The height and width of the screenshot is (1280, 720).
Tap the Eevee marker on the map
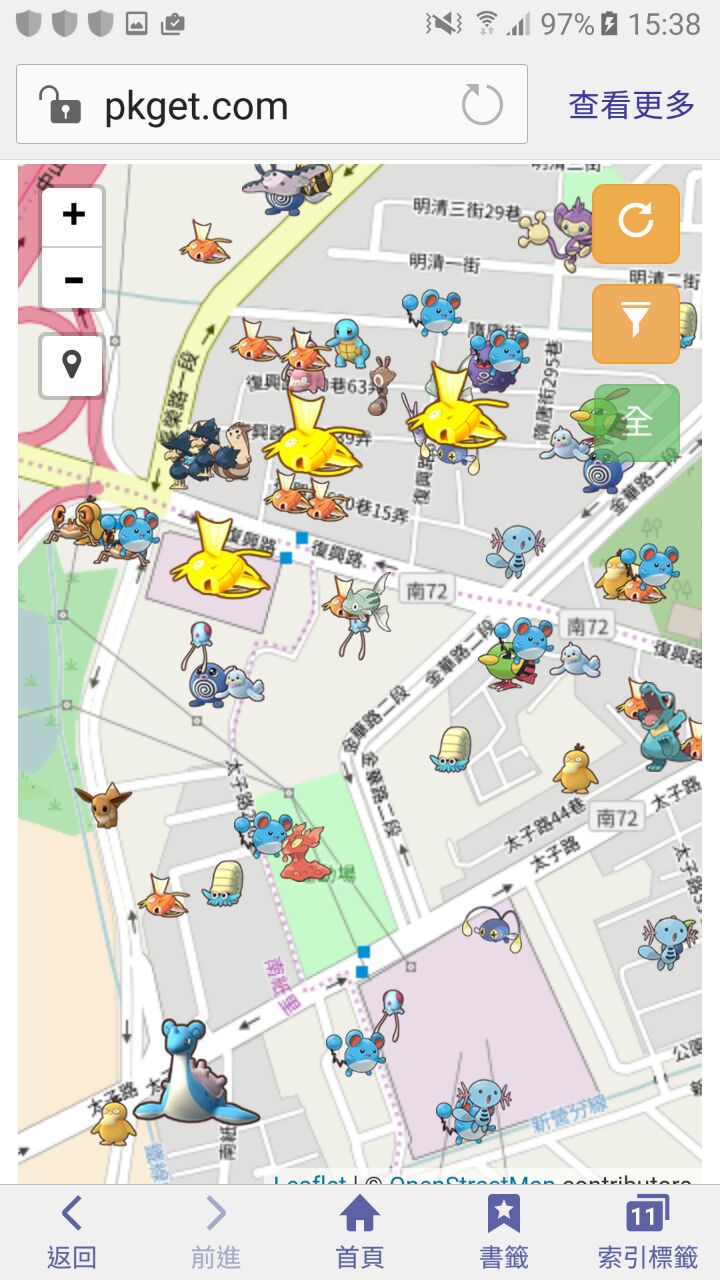click(104, 803)
